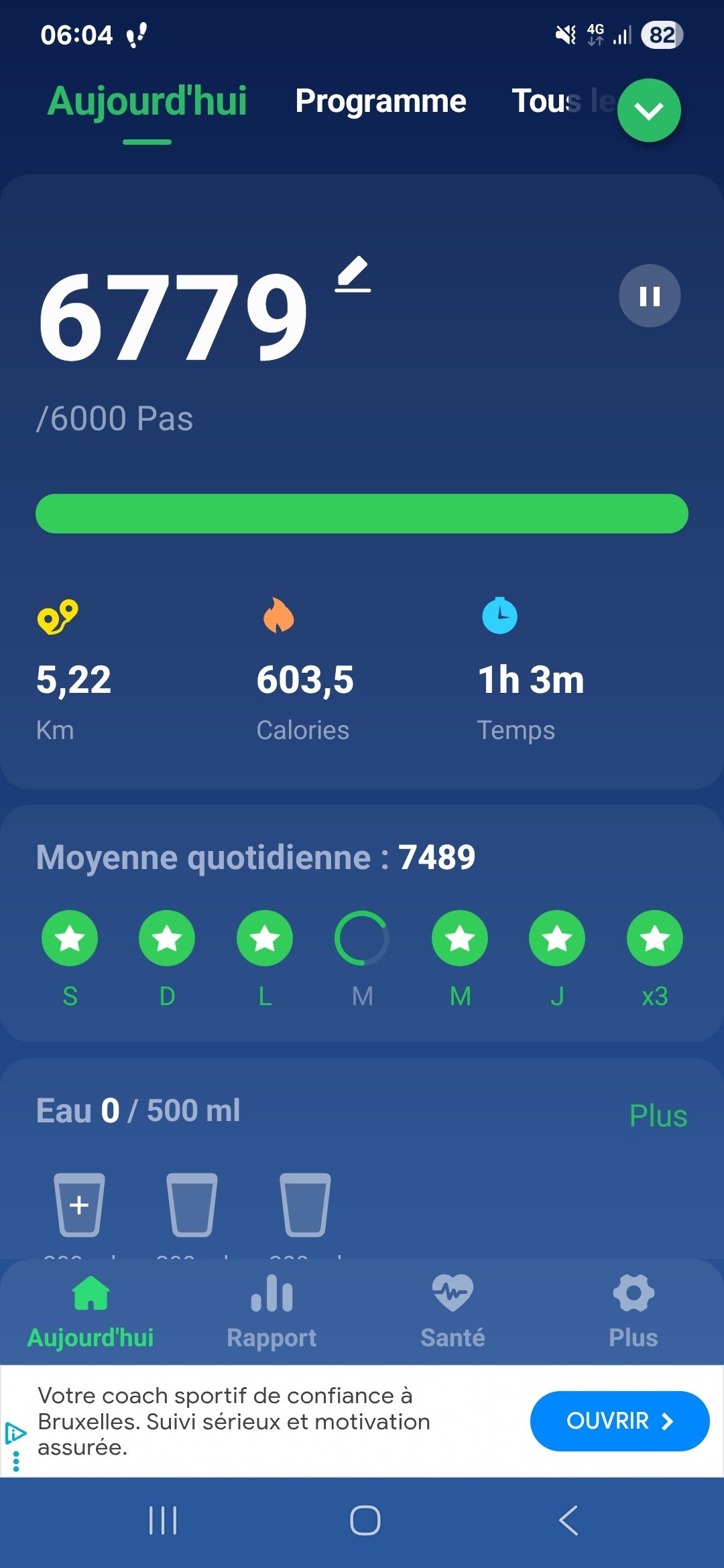The width and height of the screenshot is (724, 1568).
Task: Go back with system back button
Action: (x=568, y=1520)
